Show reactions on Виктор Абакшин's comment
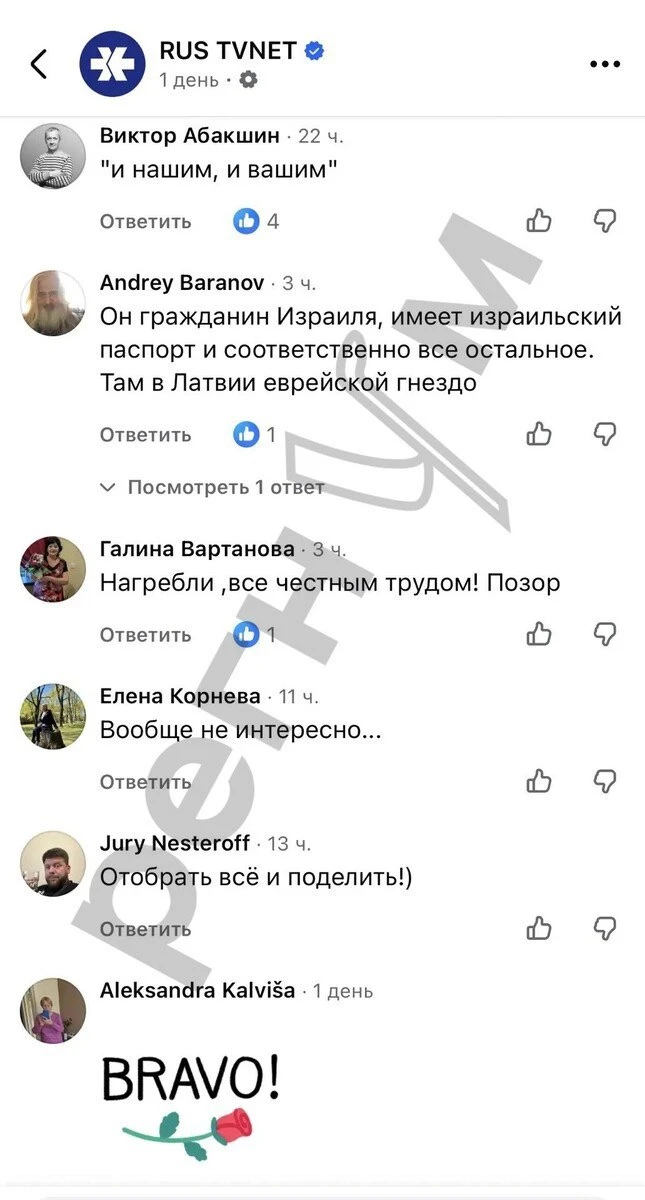This screenshot has width=645, height=1200. (x=257, y=221)
